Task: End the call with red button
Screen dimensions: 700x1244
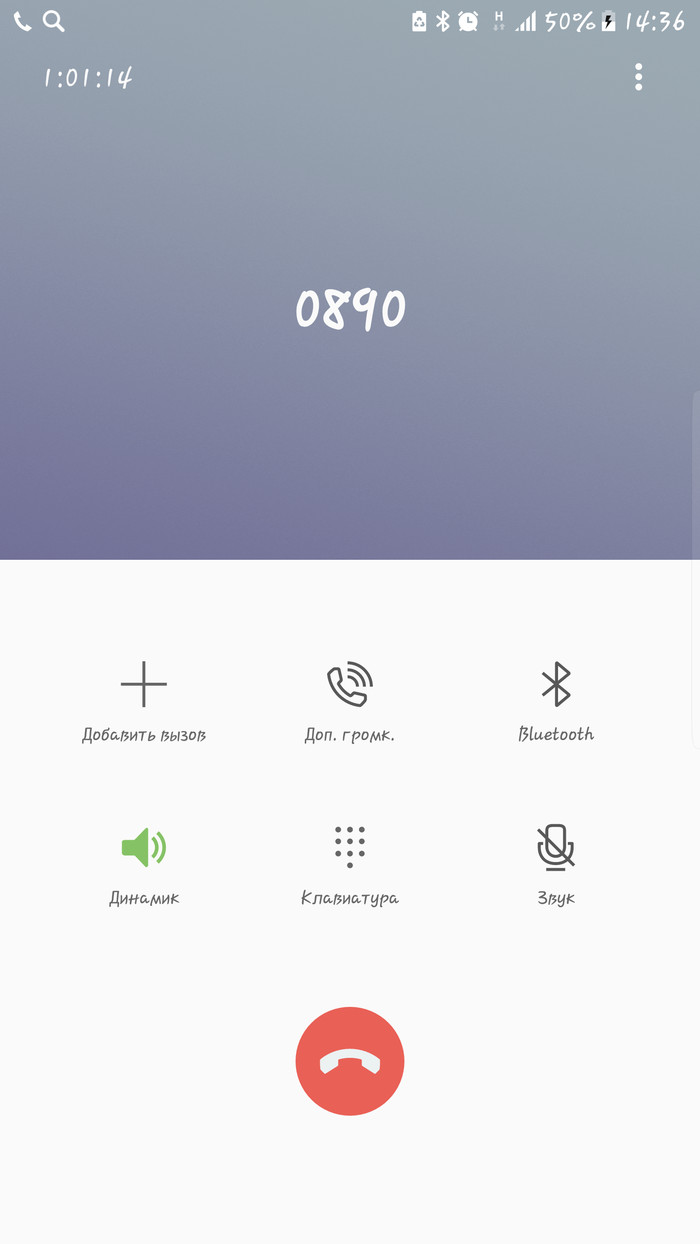Action: click(x=350, y=1061)
